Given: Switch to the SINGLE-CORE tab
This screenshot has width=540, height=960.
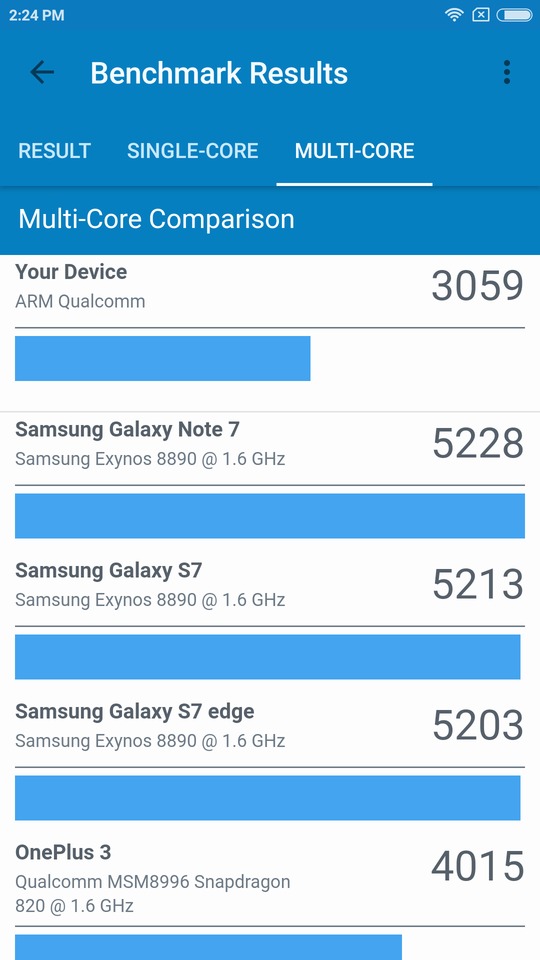Looking at the screenshot, I should [192, 151].
